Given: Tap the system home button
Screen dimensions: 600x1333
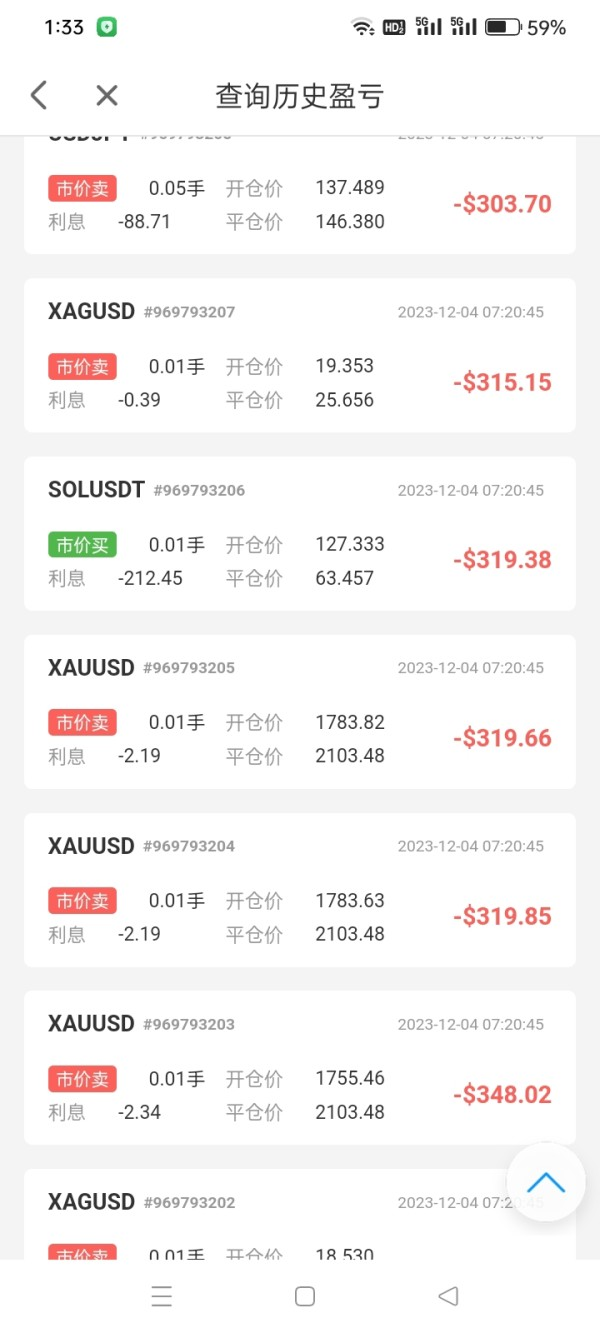Looking at the screenshot, I should tap(305, 1296).
